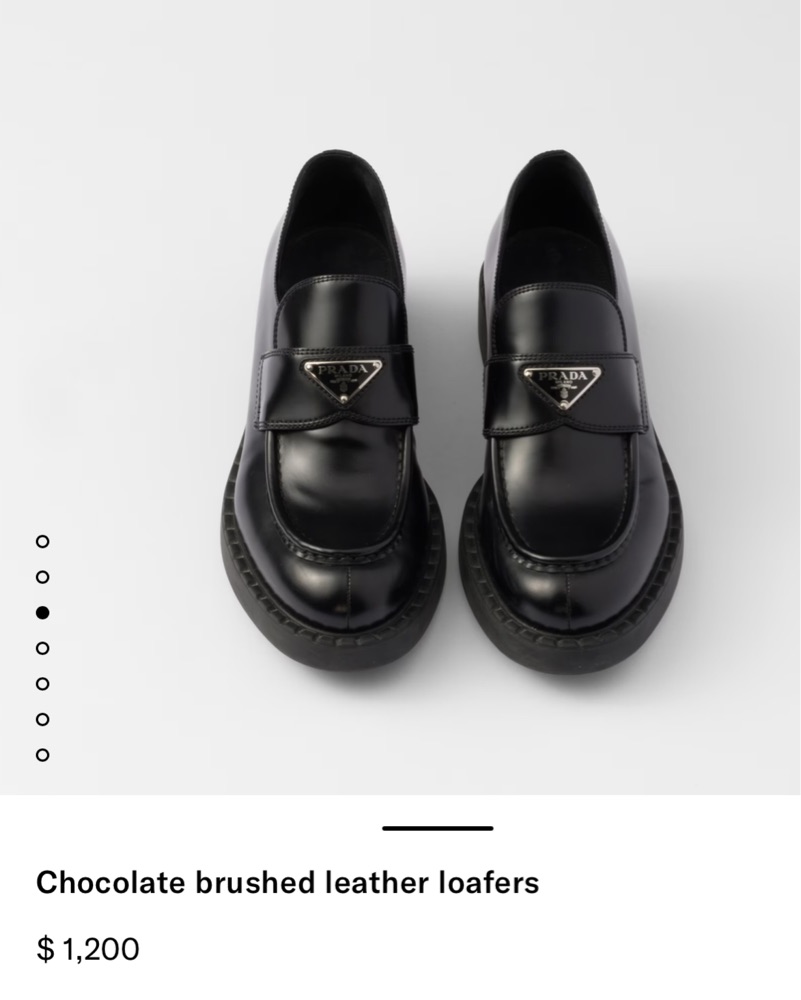
Task: Show the sixth image via indicator dot
Action: (x=42, y=719)
